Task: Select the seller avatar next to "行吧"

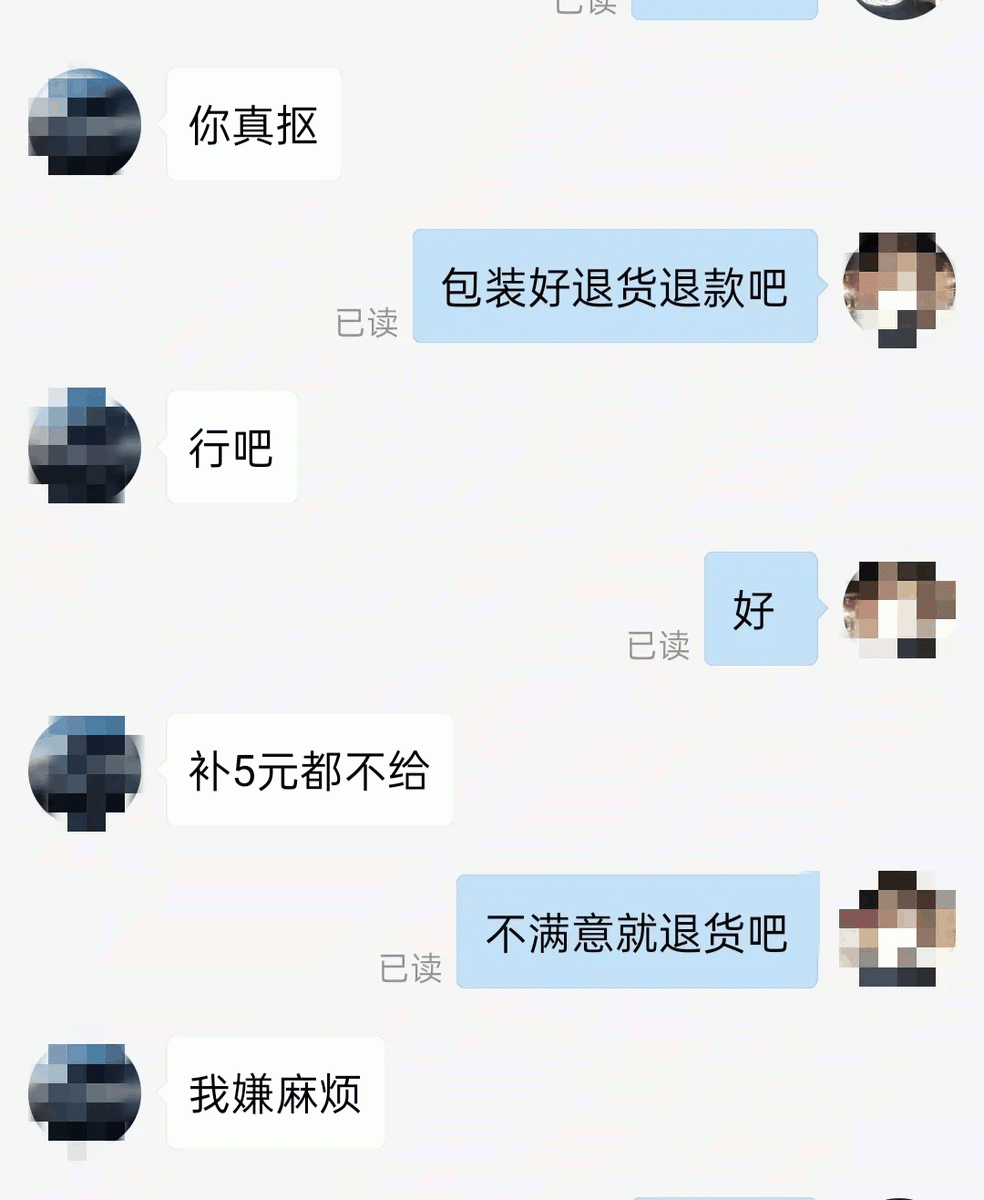Action: tap(83, 447)
